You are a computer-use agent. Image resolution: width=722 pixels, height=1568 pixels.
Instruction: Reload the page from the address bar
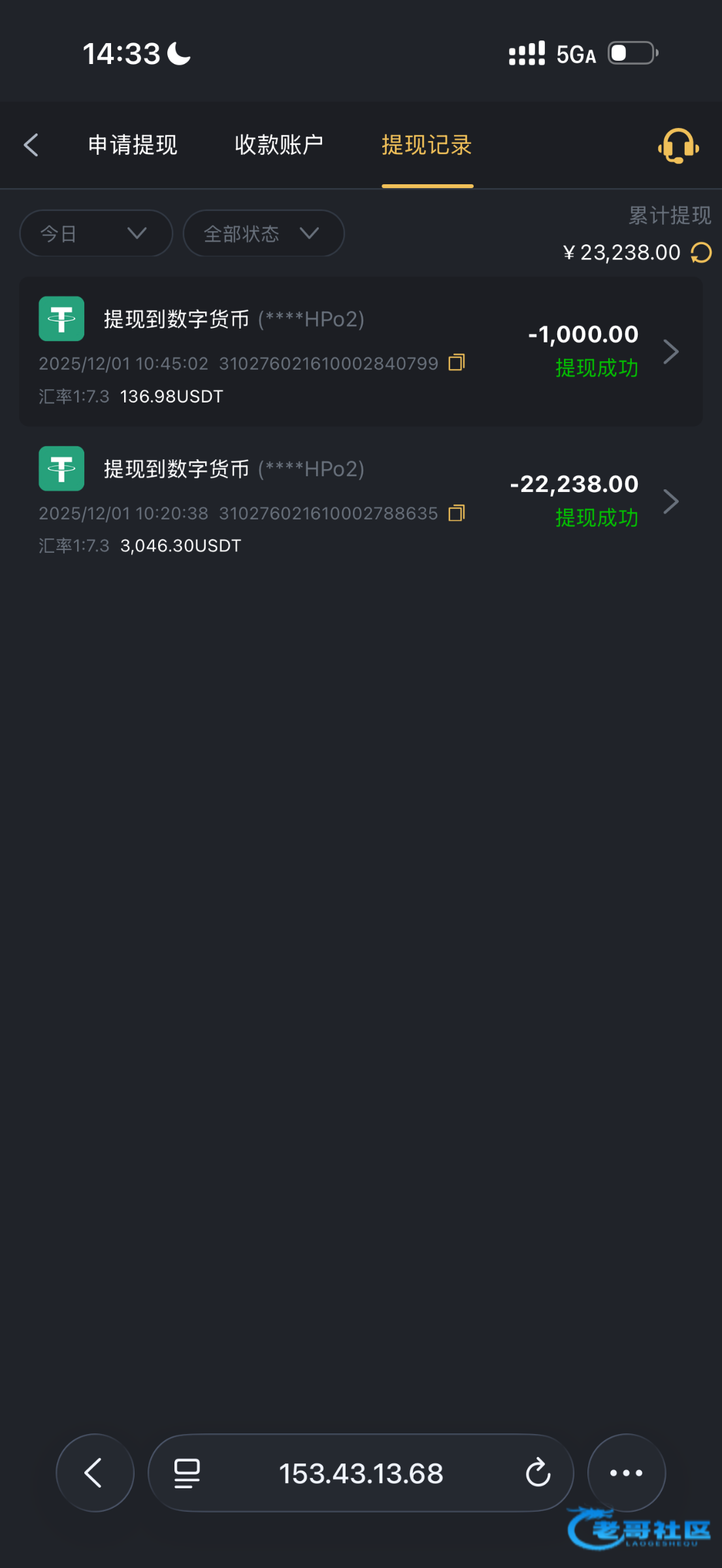[x=538, y=1473]
